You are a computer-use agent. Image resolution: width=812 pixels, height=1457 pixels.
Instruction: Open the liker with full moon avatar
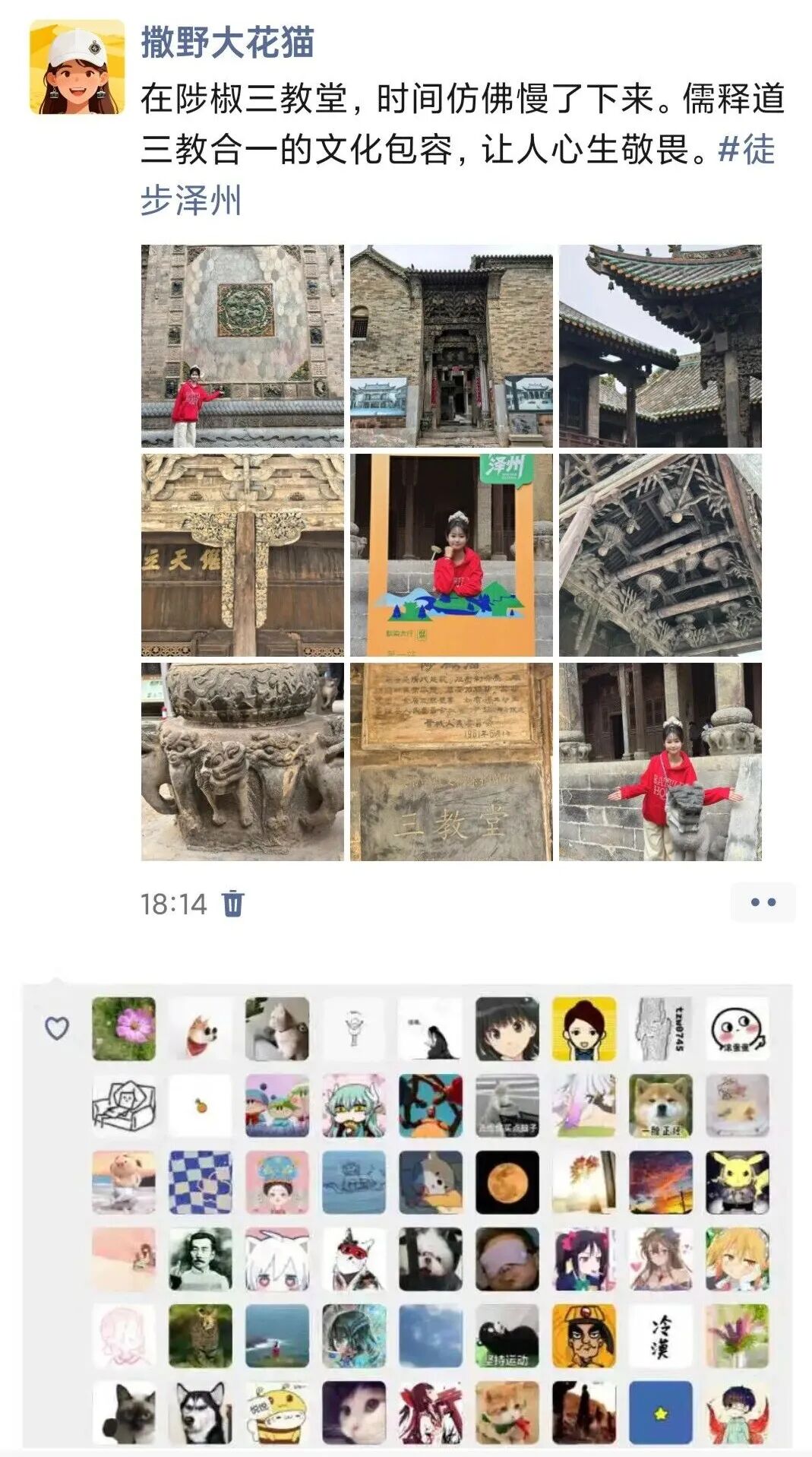507,1182
